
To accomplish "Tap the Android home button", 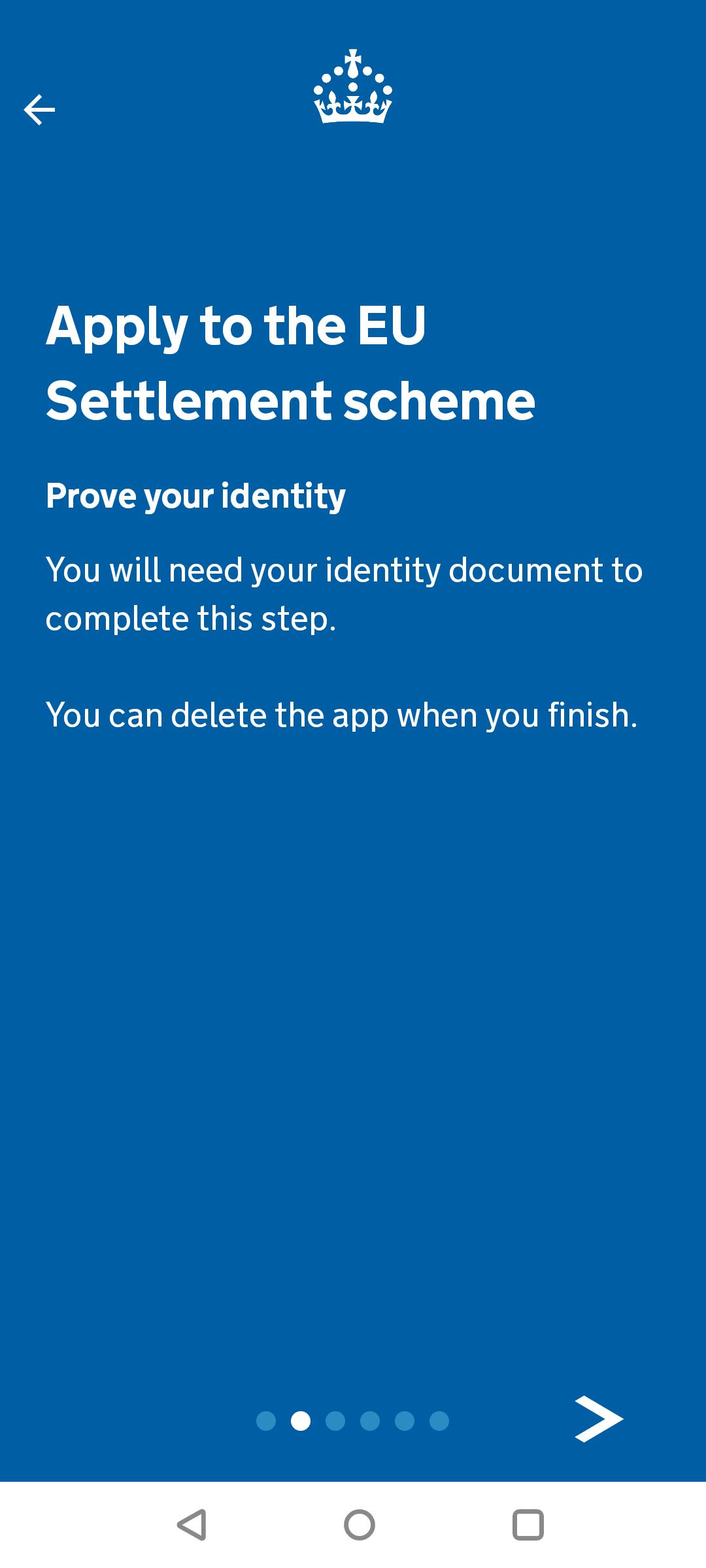I will (x=359, y=1526).
